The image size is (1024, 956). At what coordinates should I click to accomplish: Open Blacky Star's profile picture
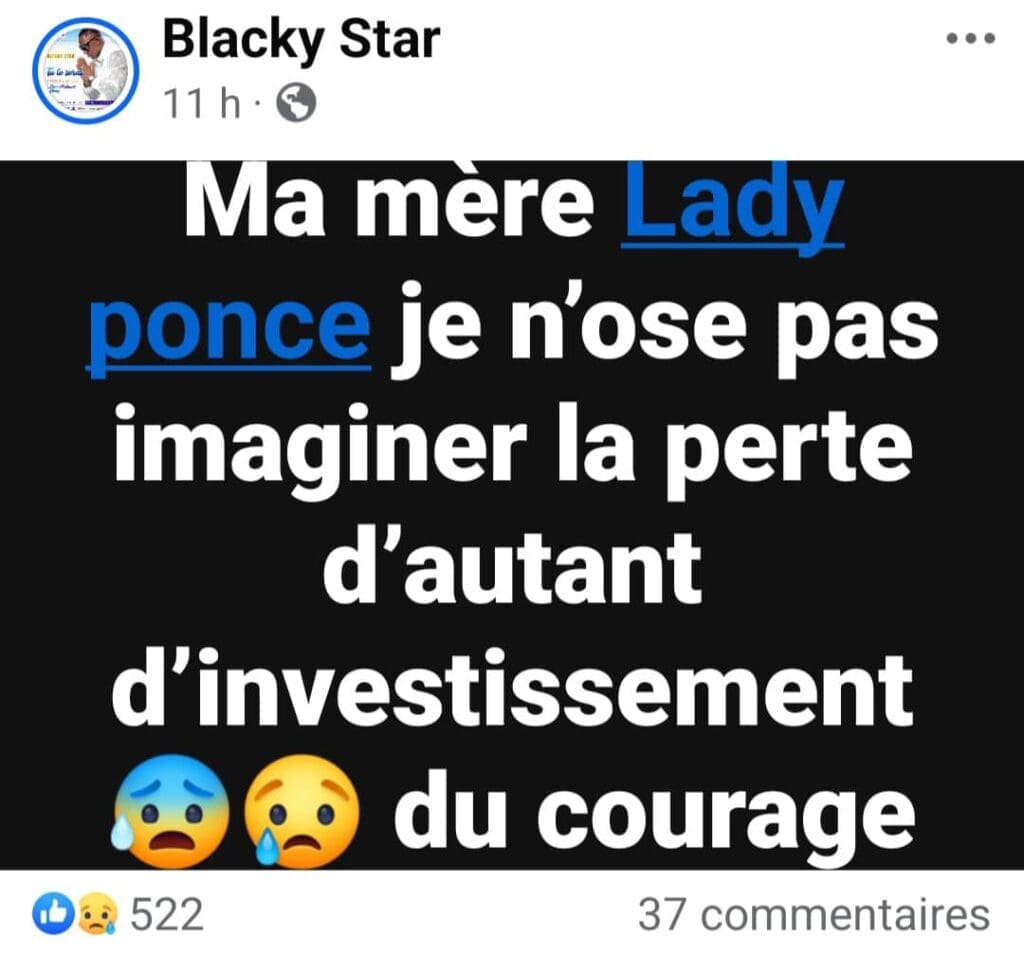point(85,70)
